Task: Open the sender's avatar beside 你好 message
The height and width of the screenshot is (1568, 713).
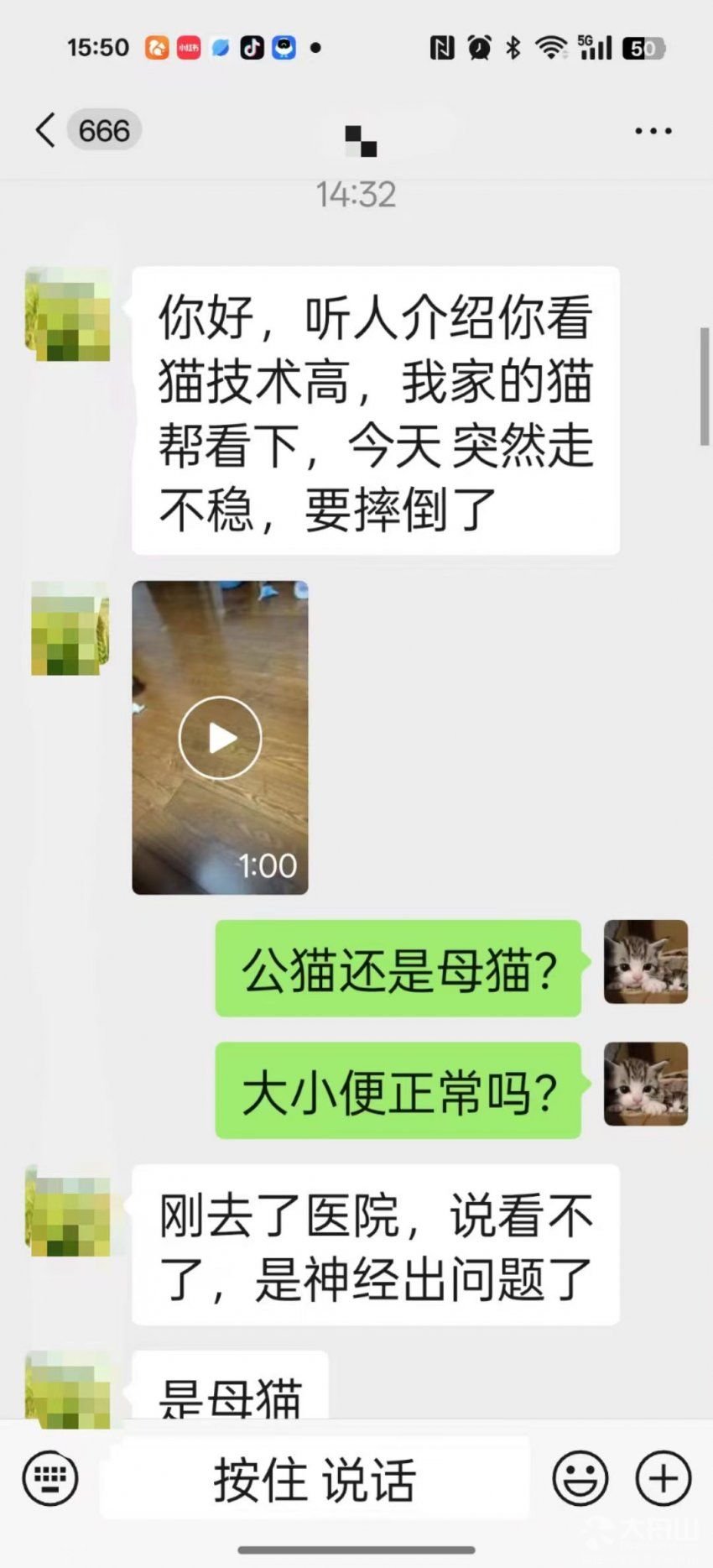Action: point(68,314)
